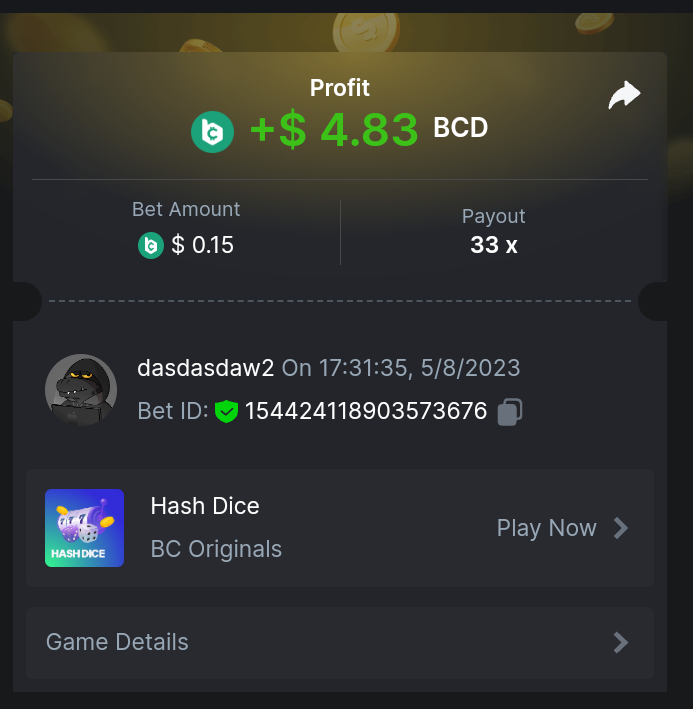
Task: Open dasdasdaw2's profile avatar
Action: [82, 390]
